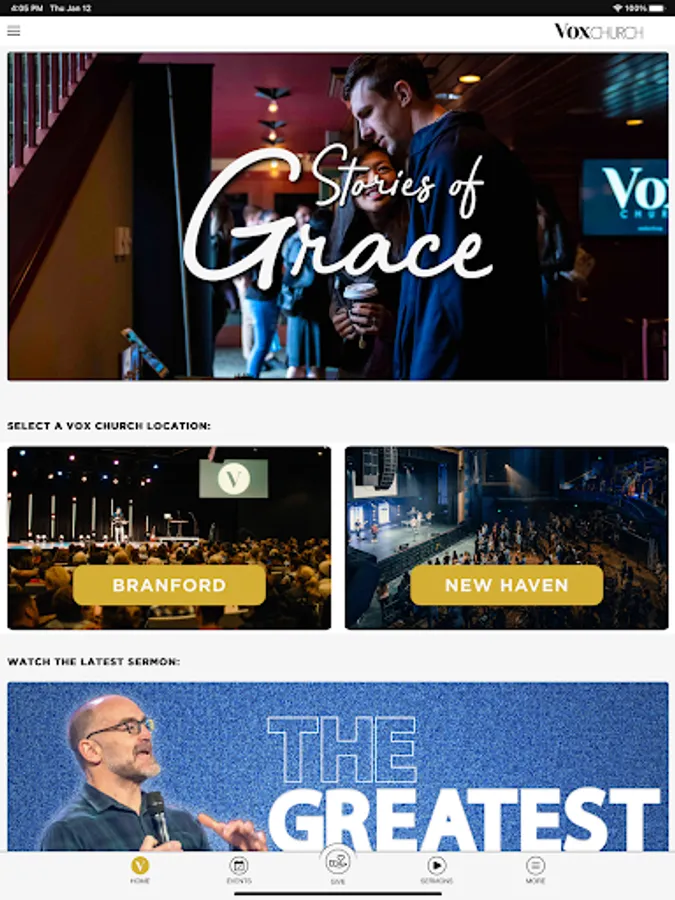Open the Stories of Grace banner
Viewport: 675px width, 900px height.
338,216
